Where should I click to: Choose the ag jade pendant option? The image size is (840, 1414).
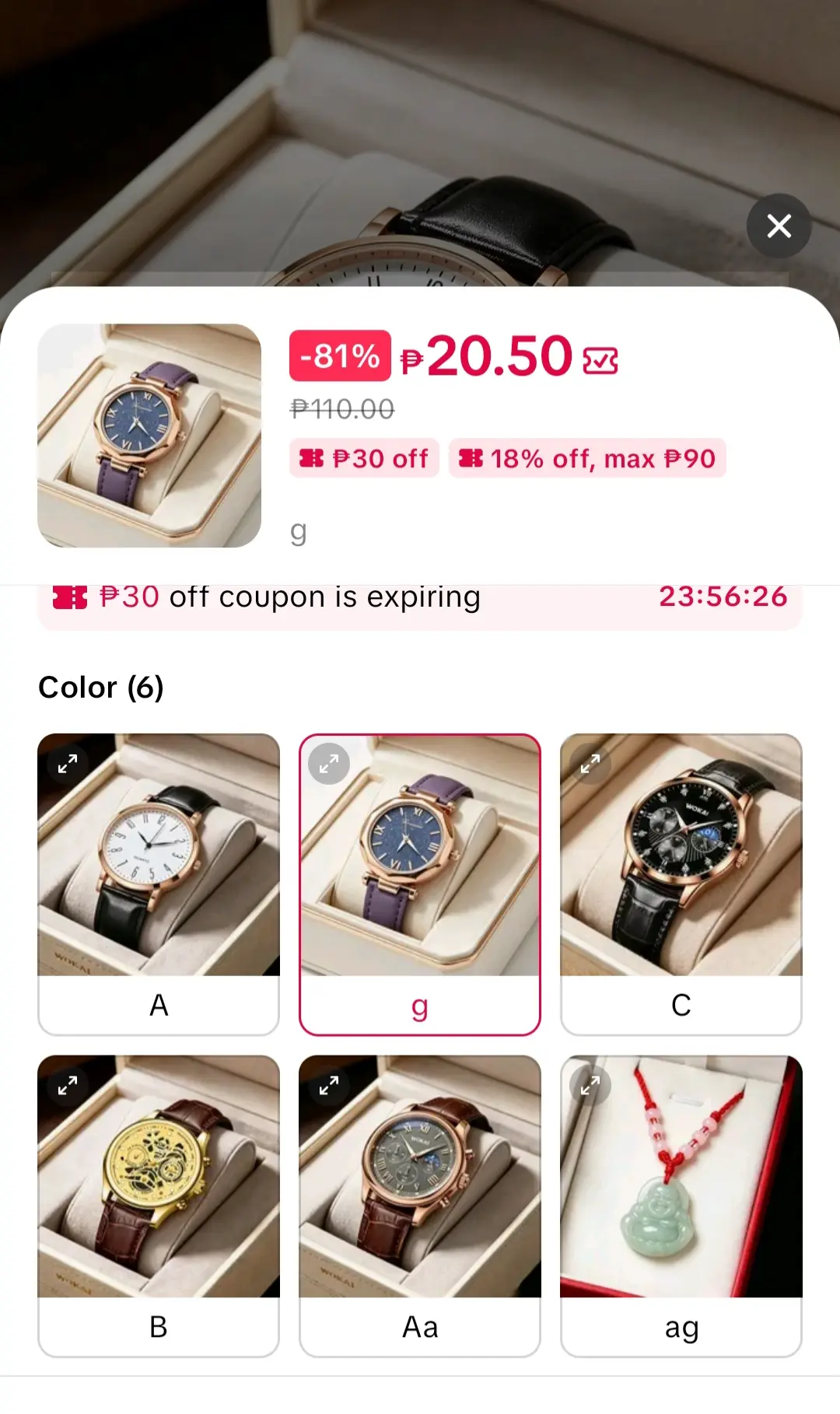pos(681,1206)
